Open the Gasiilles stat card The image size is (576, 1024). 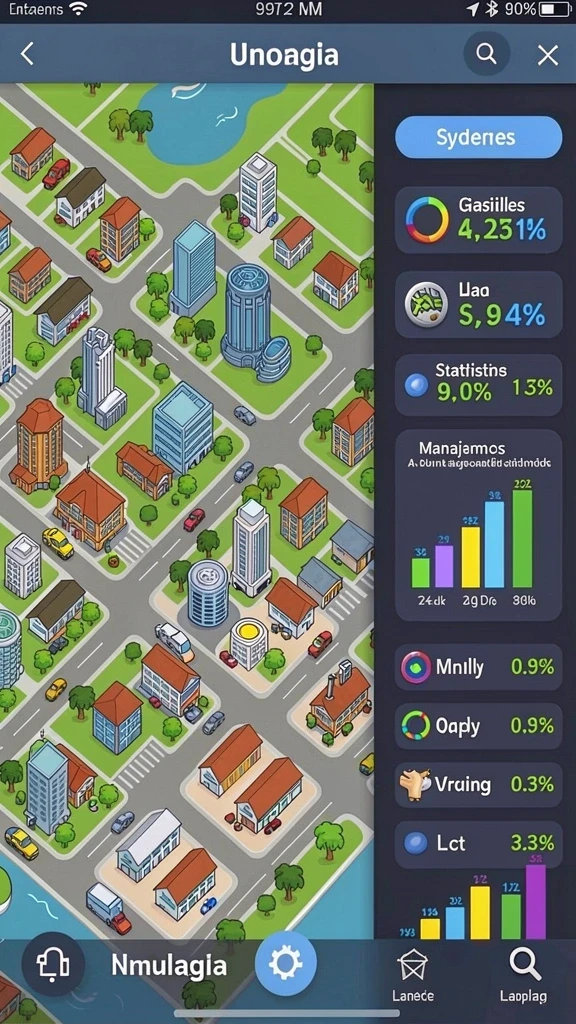tap(479, 220)
